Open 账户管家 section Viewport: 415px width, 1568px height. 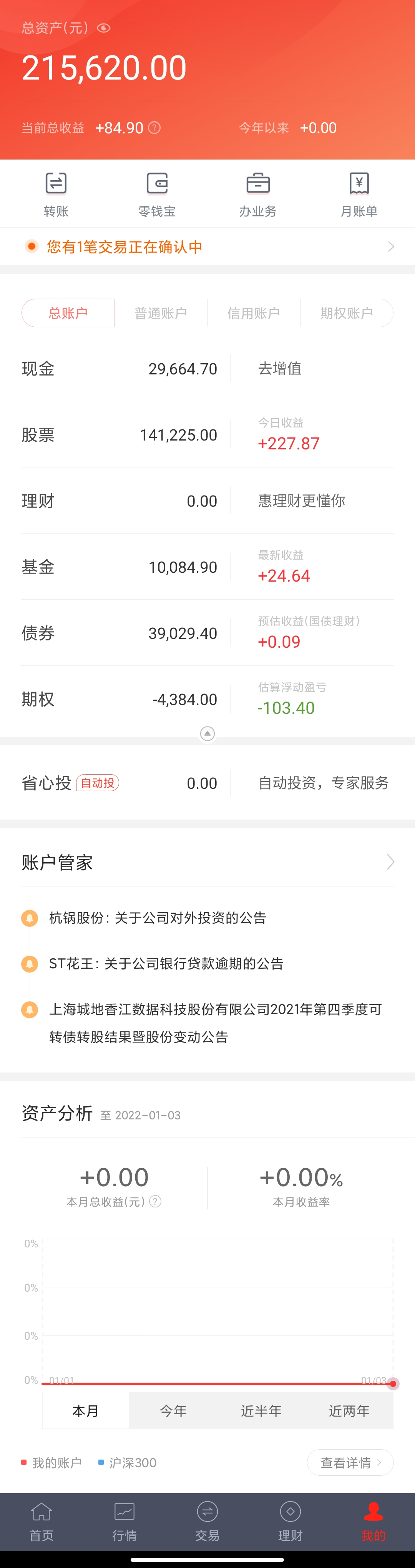coord(207,862)
